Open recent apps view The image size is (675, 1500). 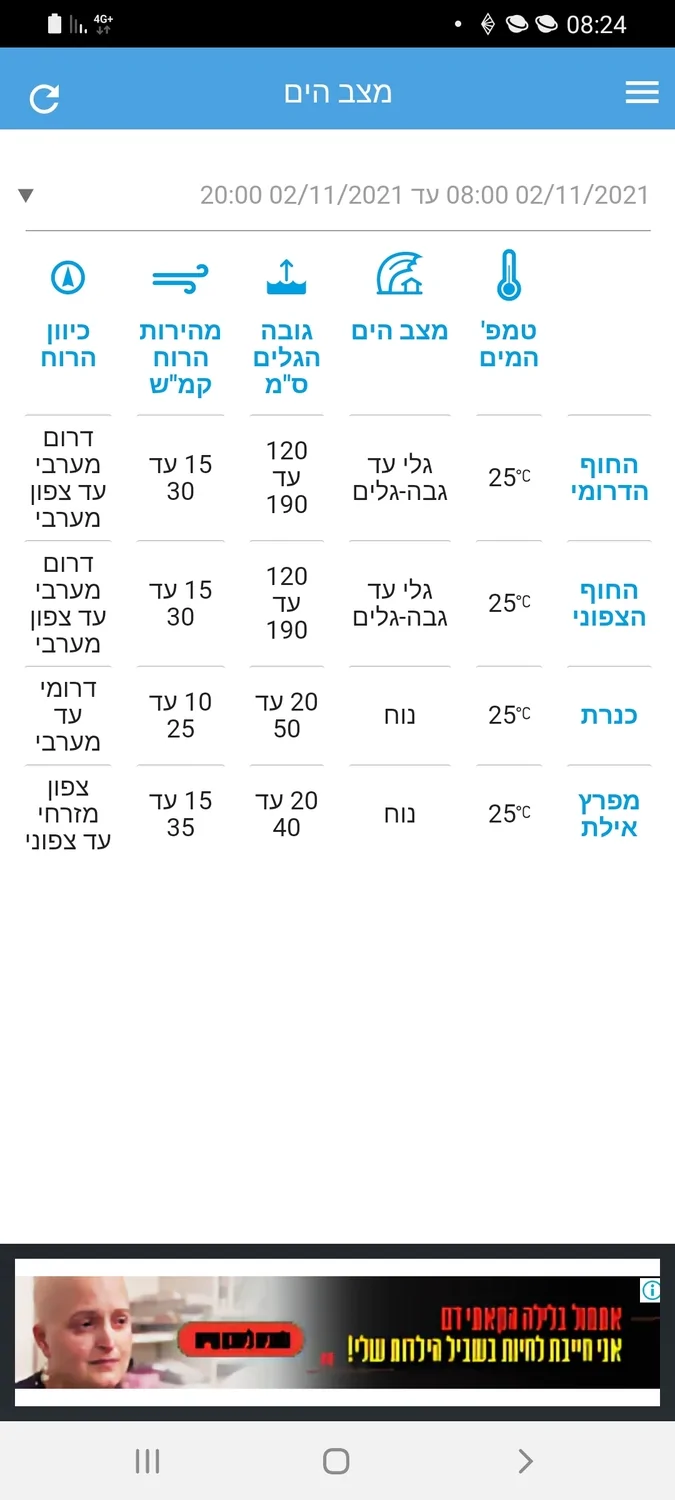click(147, 1462)
